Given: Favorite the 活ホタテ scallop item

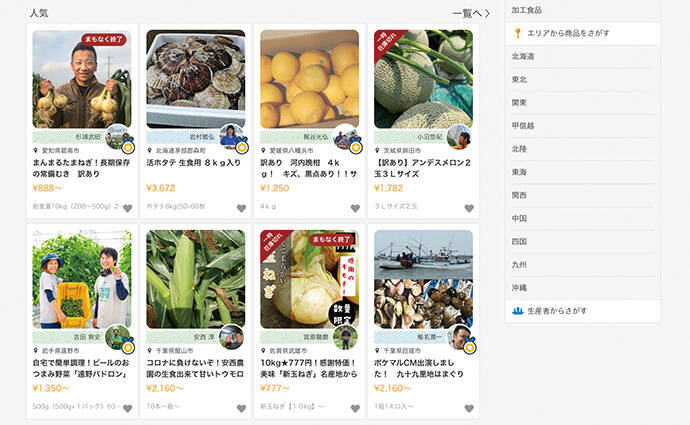Looking at the screenshot, I should click(241, 209).
